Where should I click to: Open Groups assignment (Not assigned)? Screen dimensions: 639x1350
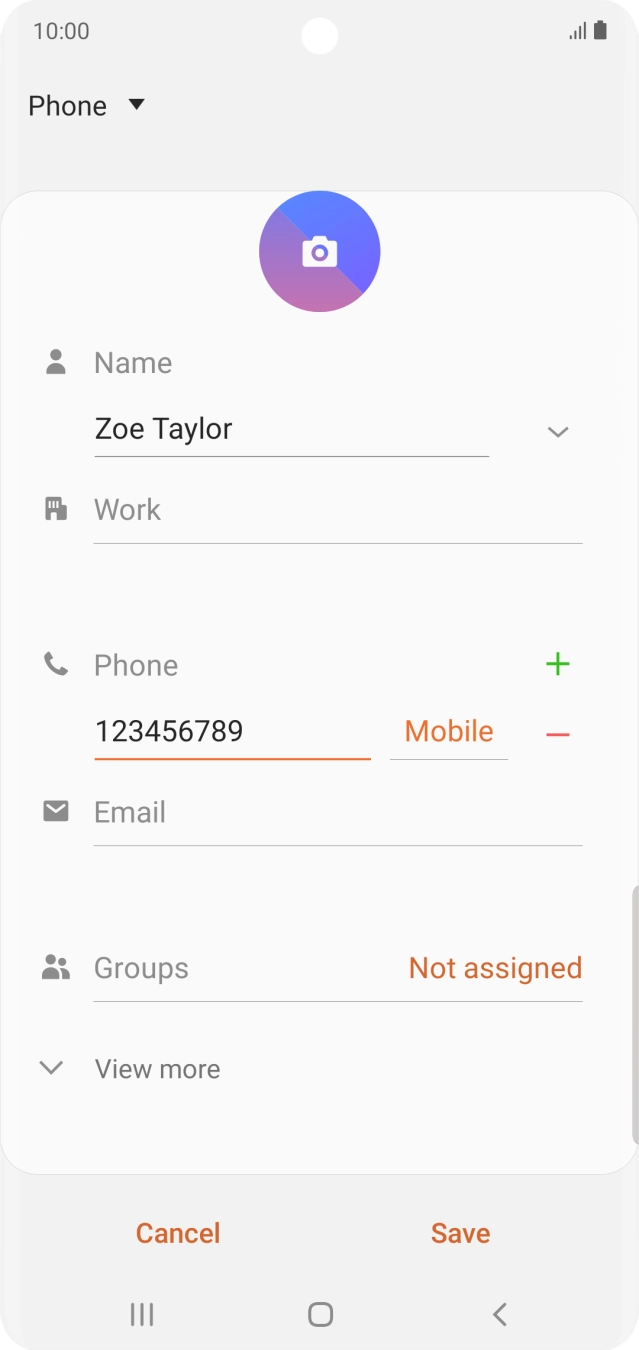pyautogui.click(x=495, y=968)
